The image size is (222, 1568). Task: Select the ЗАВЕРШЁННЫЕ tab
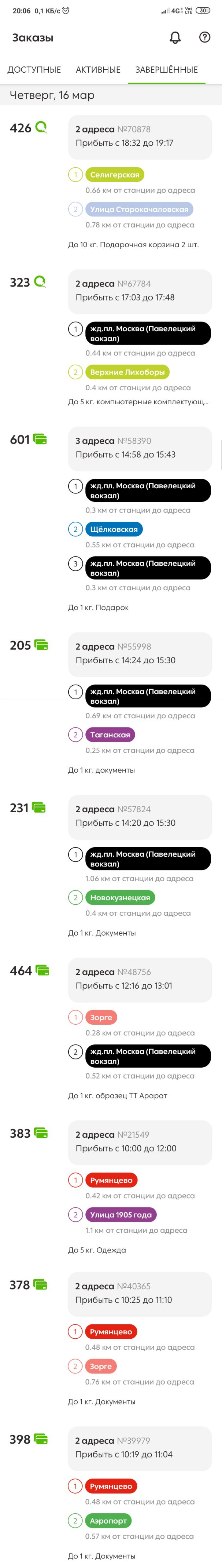pos(166,70)
